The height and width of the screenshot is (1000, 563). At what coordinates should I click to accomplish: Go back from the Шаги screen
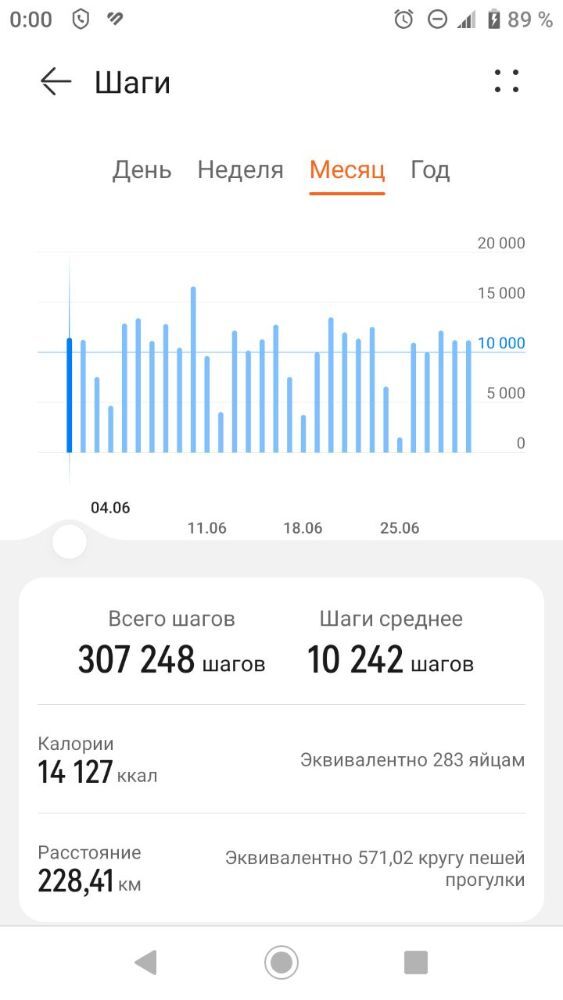55,82
